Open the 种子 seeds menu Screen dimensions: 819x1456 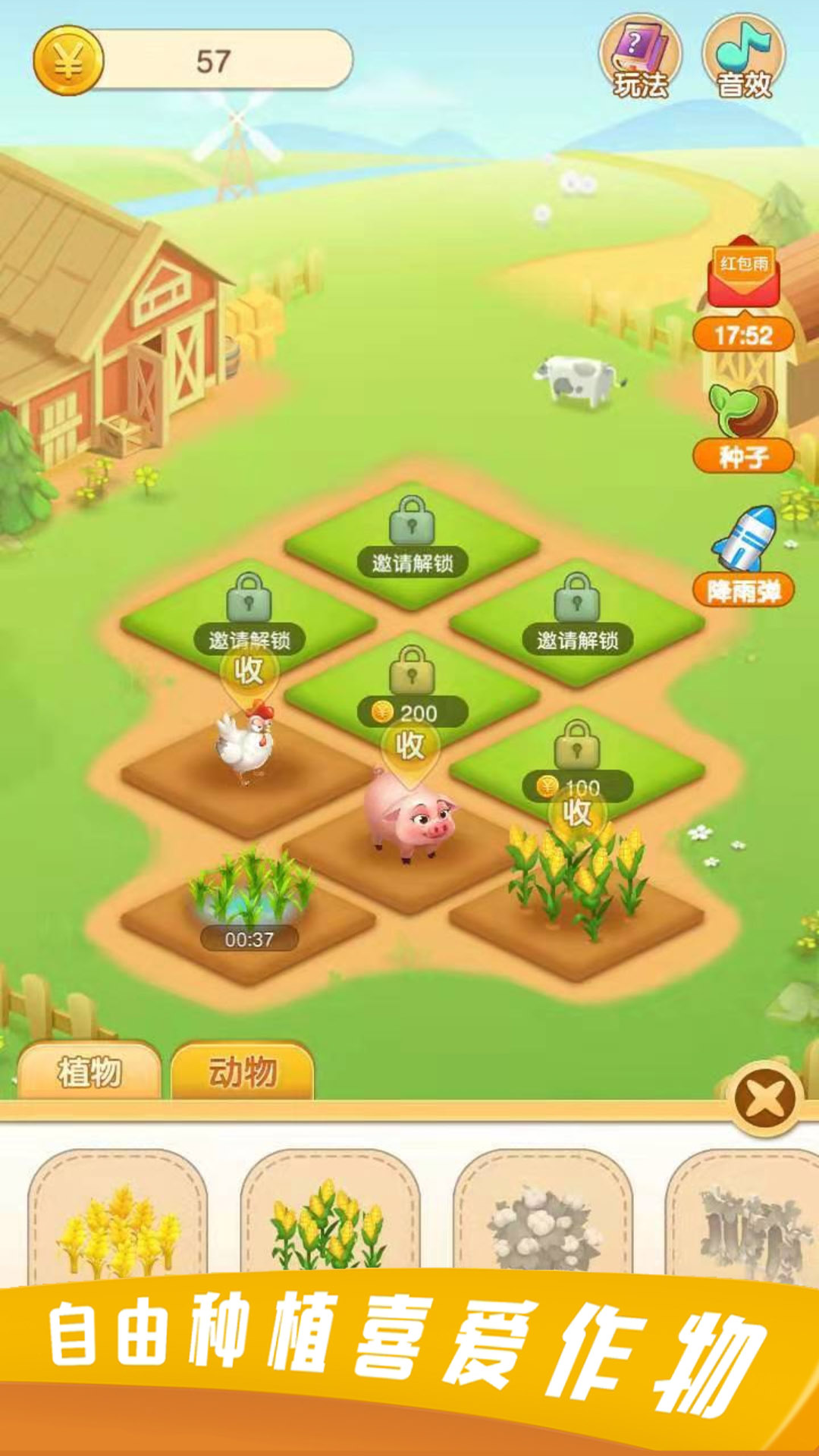[x=743, y=428]
